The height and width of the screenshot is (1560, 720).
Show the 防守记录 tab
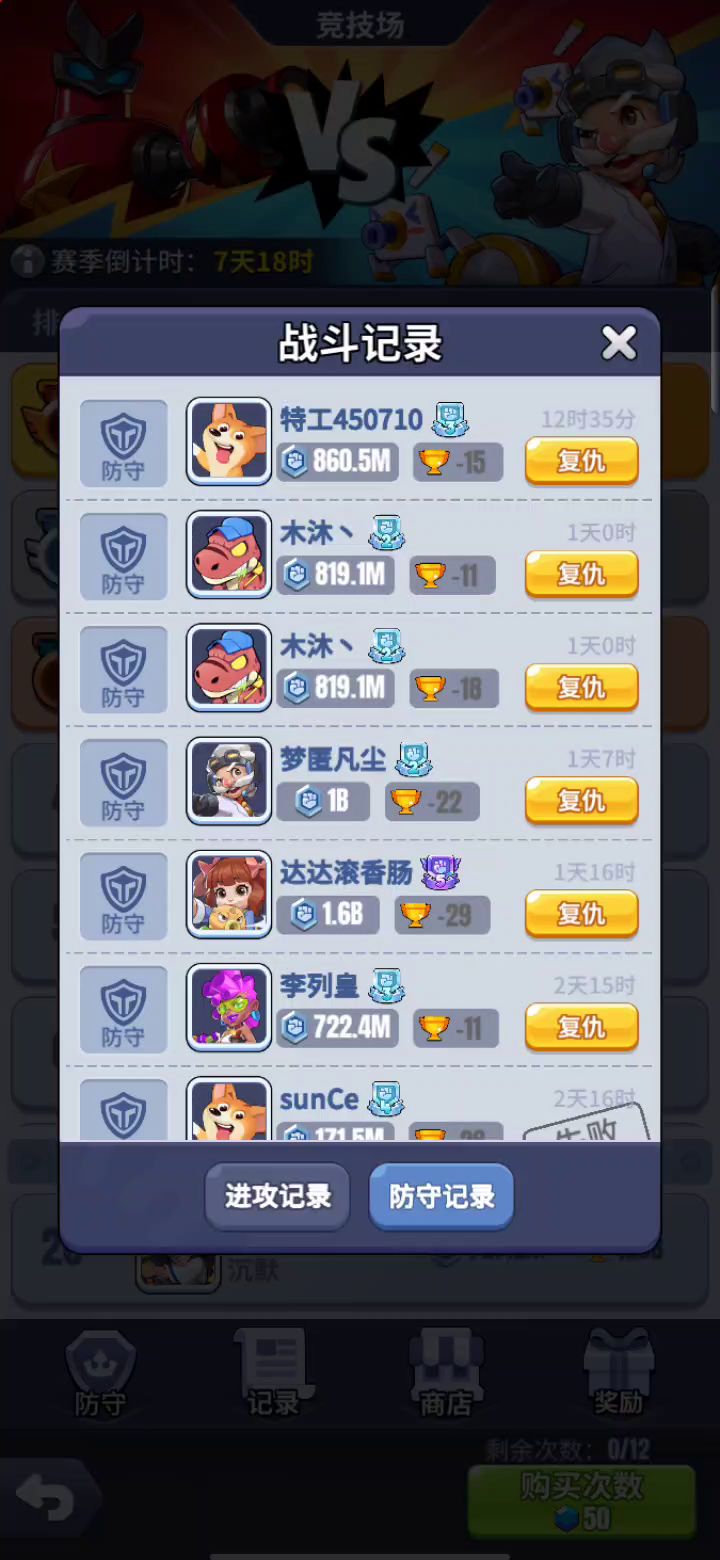(441, 1196)
